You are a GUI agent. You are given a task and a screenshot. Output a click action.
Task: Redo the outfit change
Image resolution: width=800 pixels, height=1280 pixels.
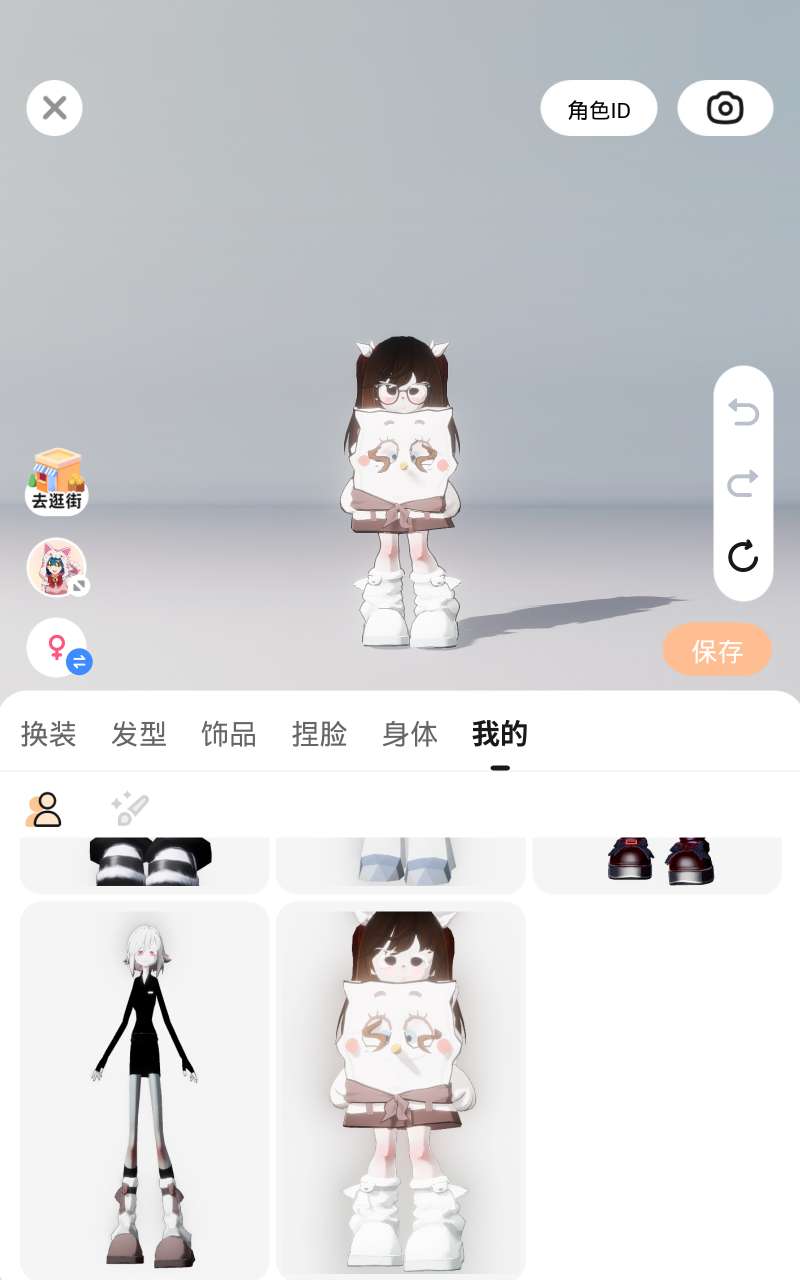[743, 484]
